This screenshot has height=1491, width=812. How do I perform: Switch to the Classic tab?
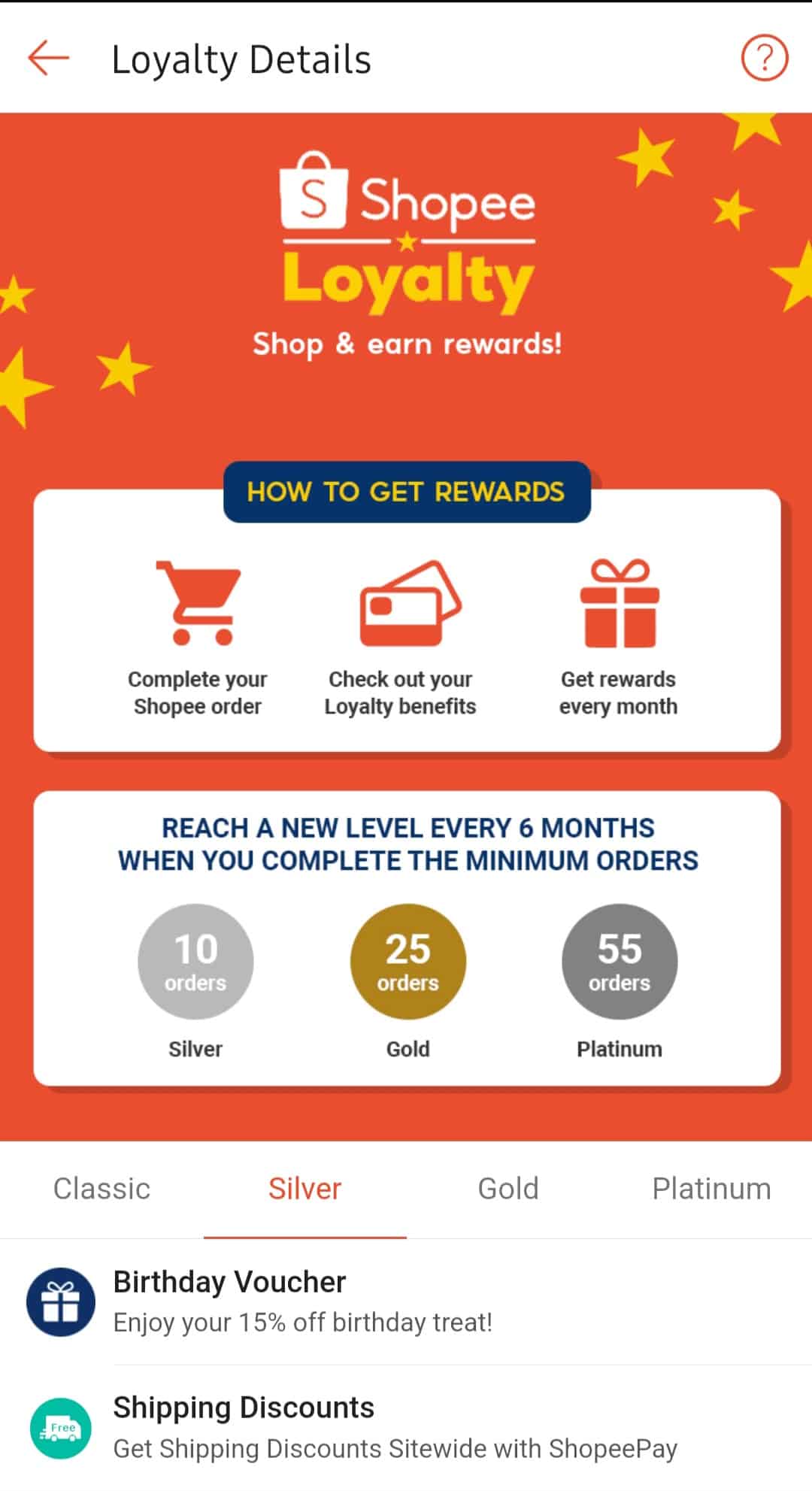click(x=101, y=1189)
